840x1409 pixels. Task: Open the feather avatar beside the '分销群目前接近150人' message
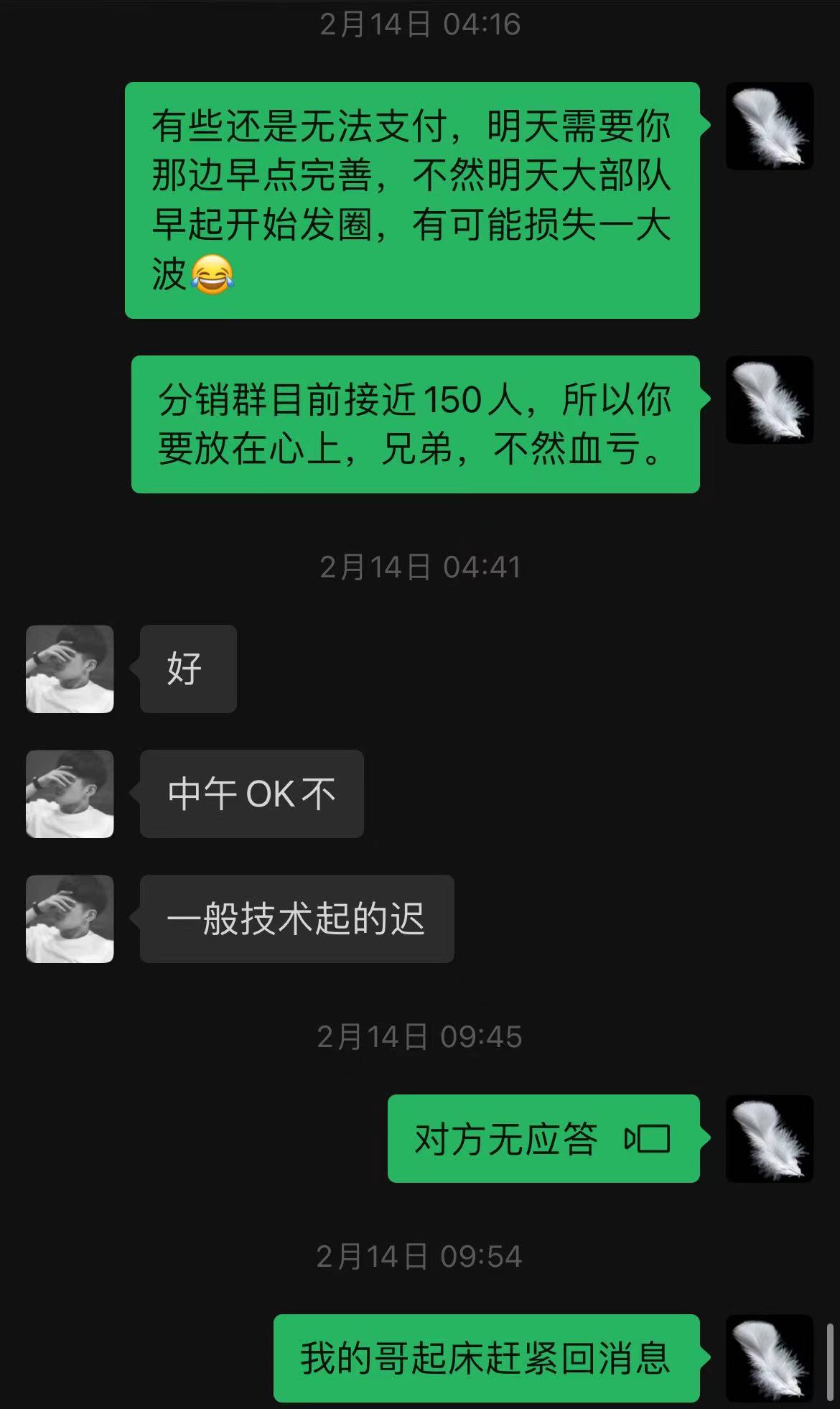(769, 399)
